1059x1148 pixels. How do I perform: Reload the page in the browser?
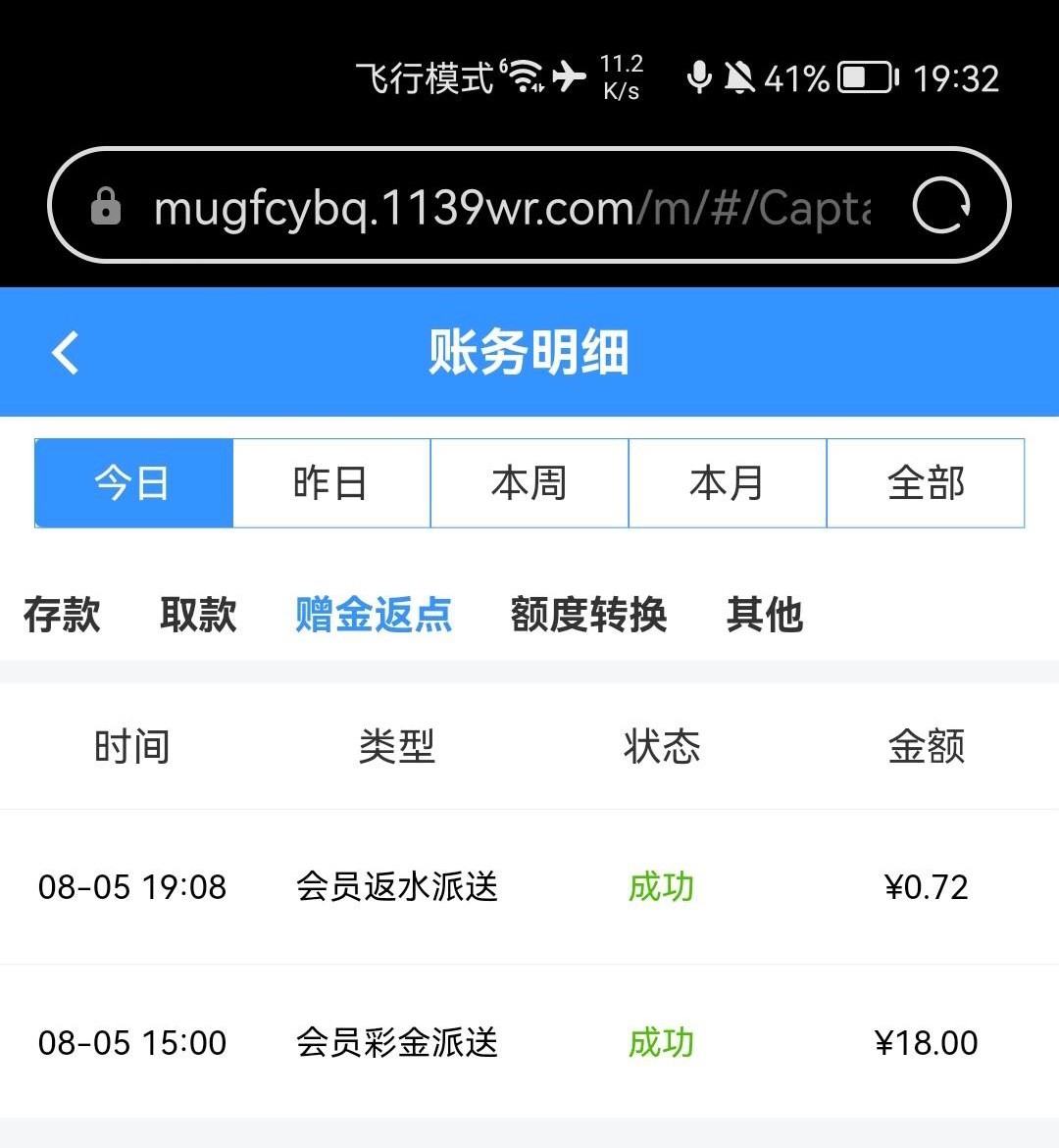point(940,206)
